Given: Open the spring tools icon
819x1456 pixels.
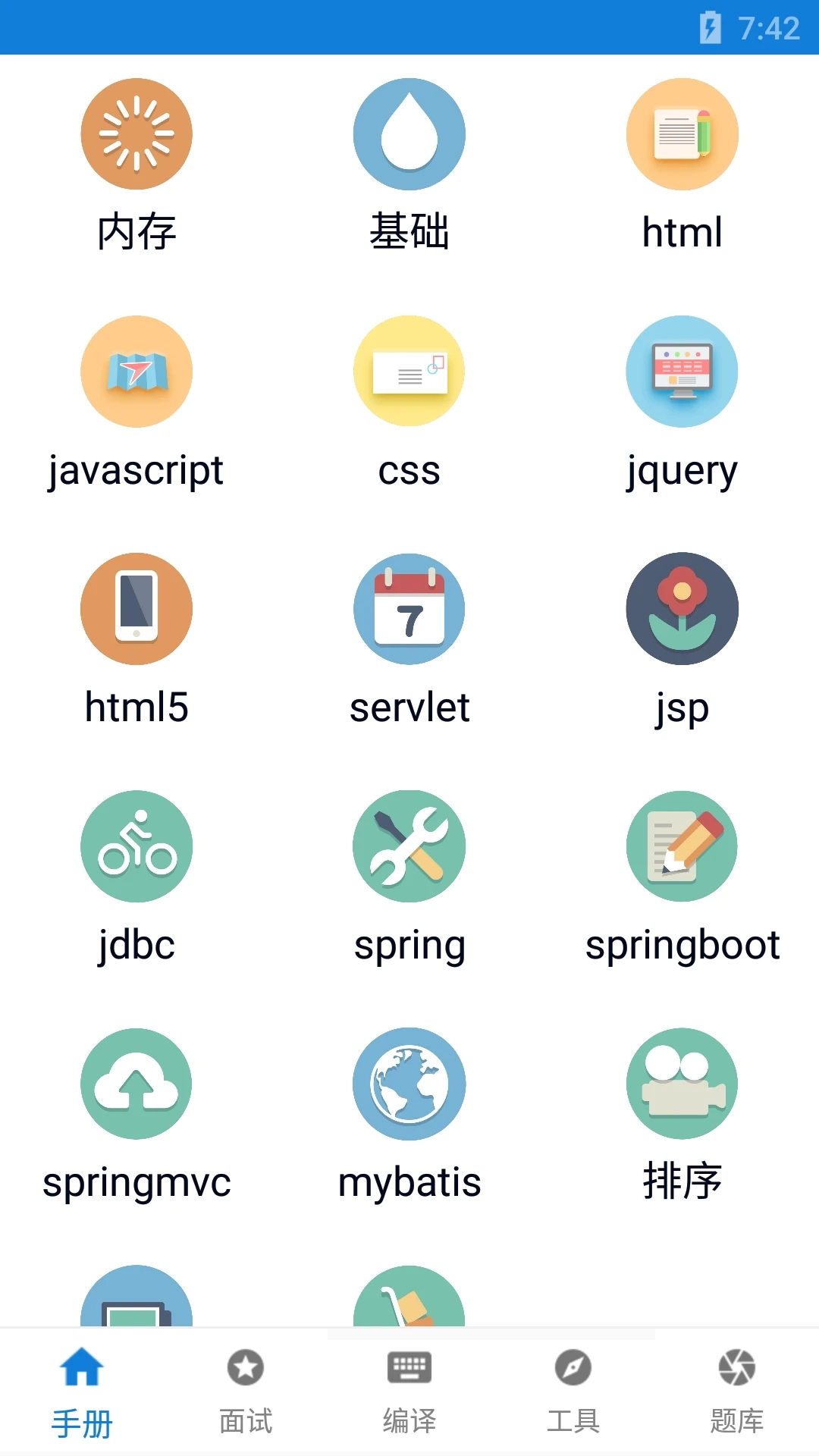Looking at the screenshot, I should click(409, 847).
